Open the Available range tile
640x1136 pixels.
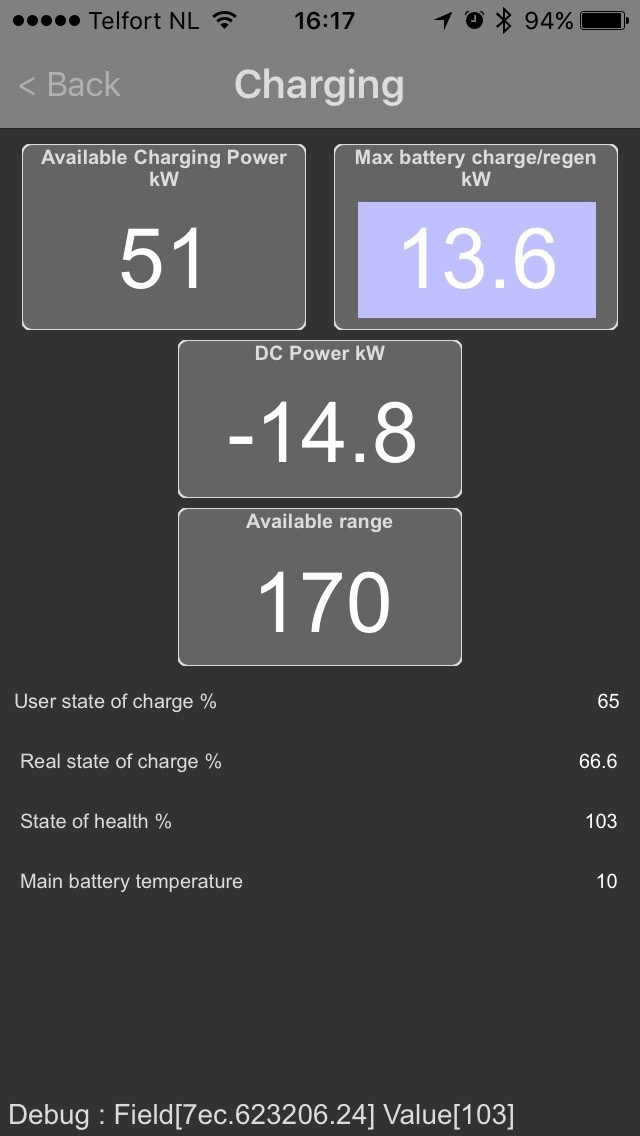coord(320,587)
